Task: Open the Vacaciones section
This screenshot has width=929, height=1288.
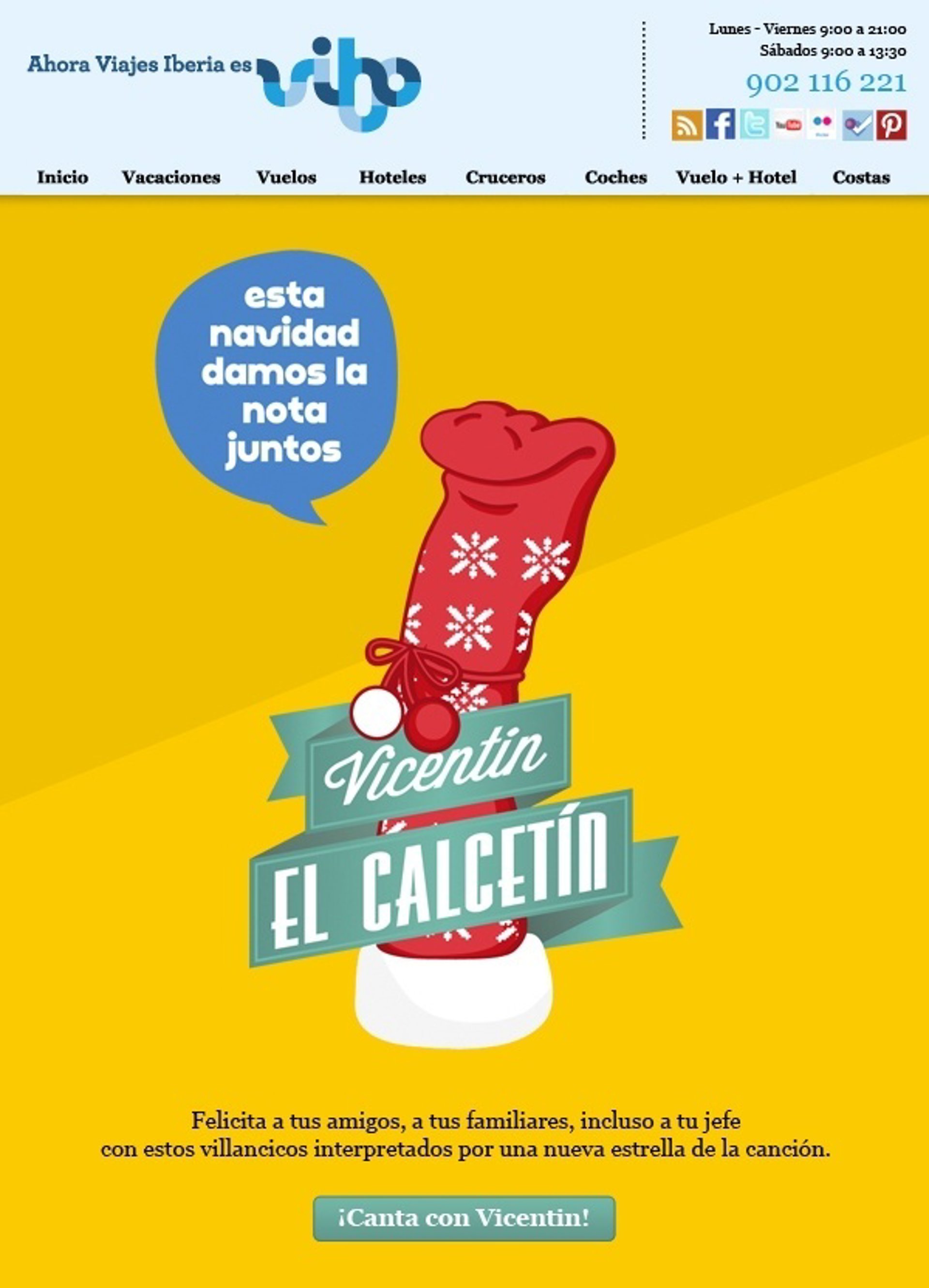Action: (x=171, y=177)
